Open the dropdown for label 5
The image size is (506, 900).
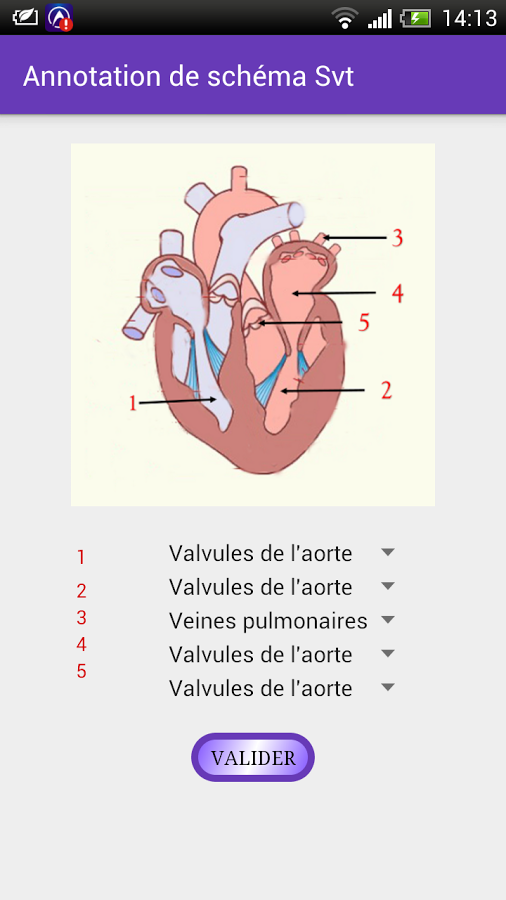click(281, 688)
